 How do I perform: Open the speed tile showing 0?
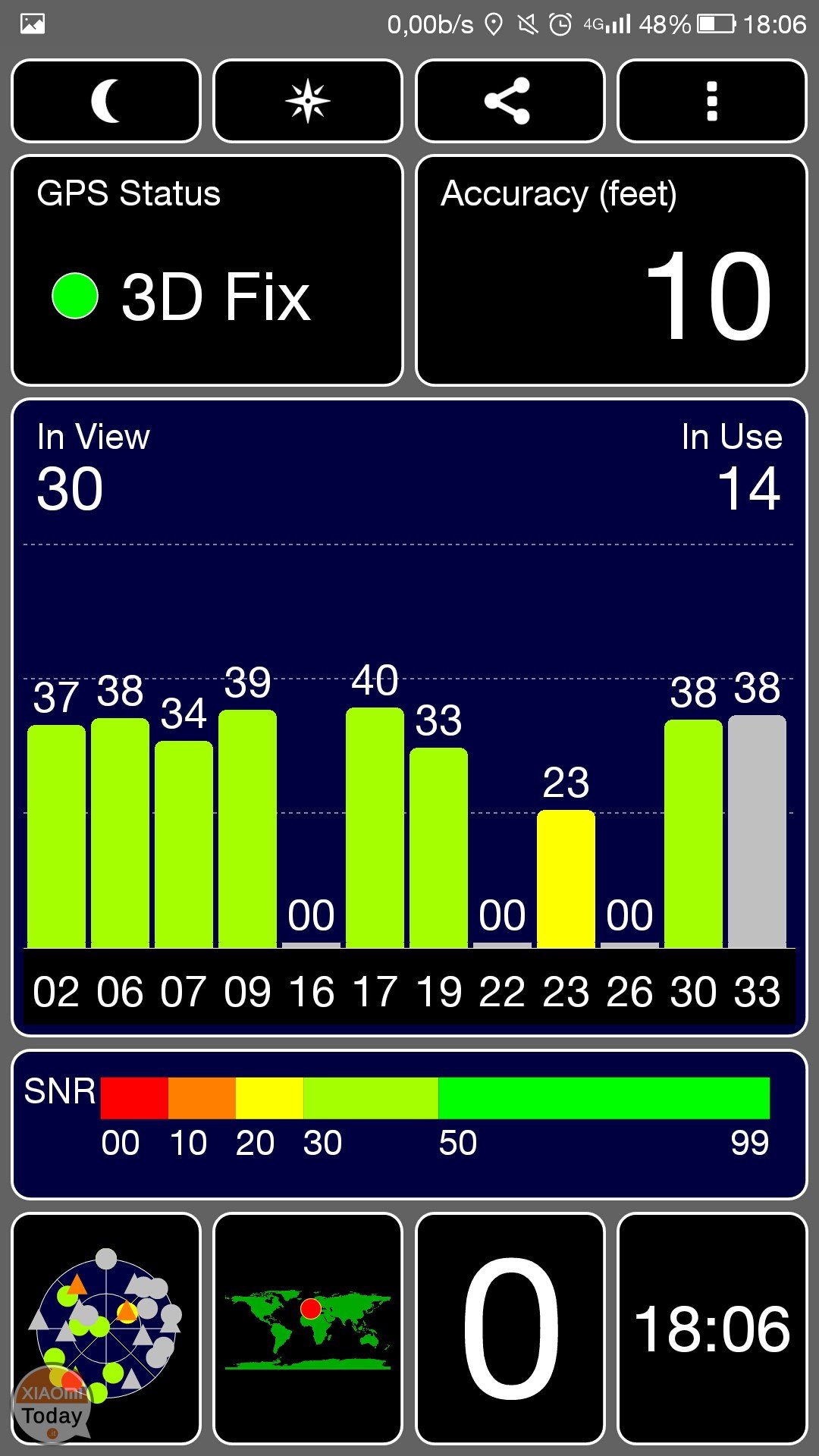pyautogui.click(x=510, y=1329)
